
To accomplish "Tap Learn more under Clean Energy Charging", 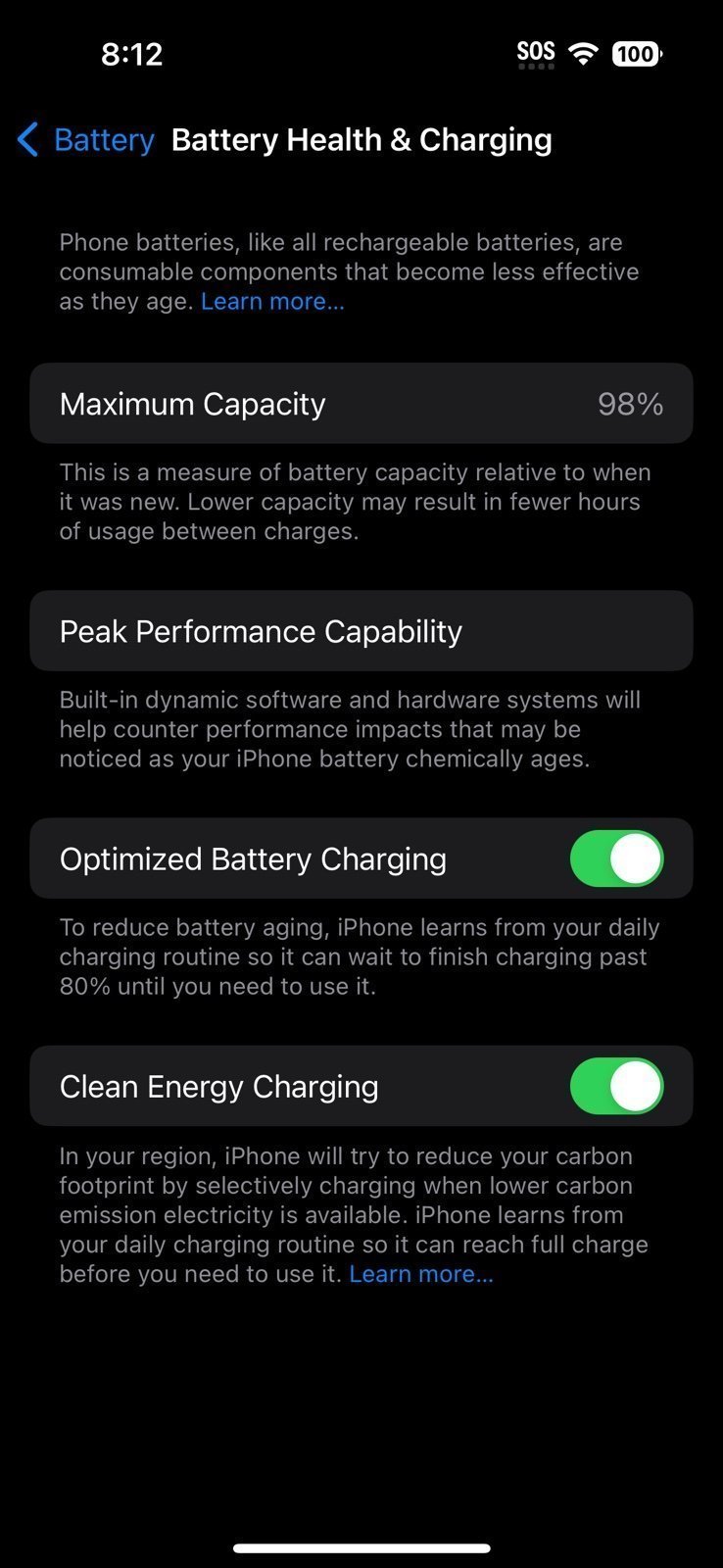I will (422, 1273).
